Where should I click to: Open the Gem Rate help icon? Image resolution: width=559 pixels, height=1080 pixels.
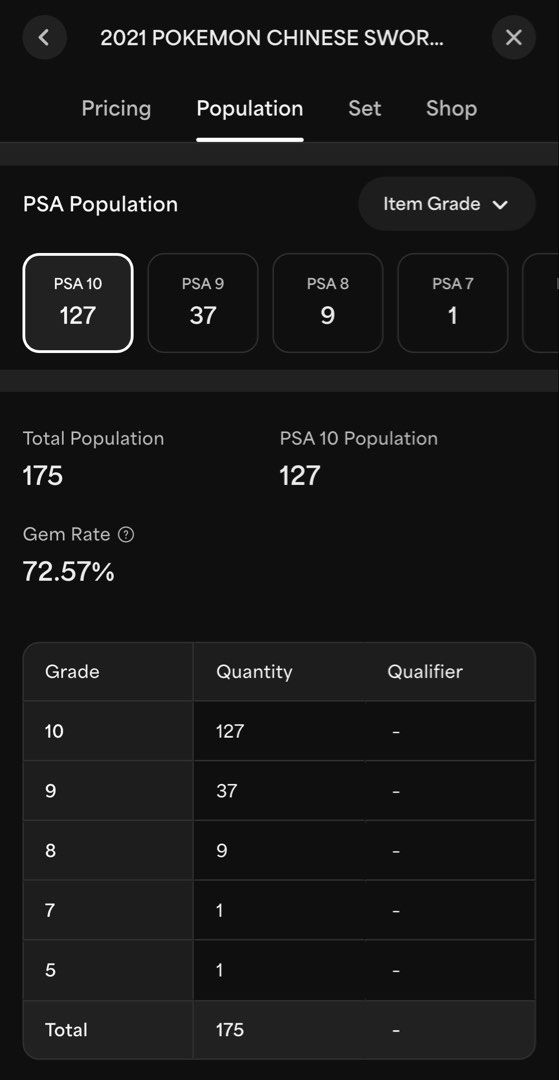(x=126, y=534)
